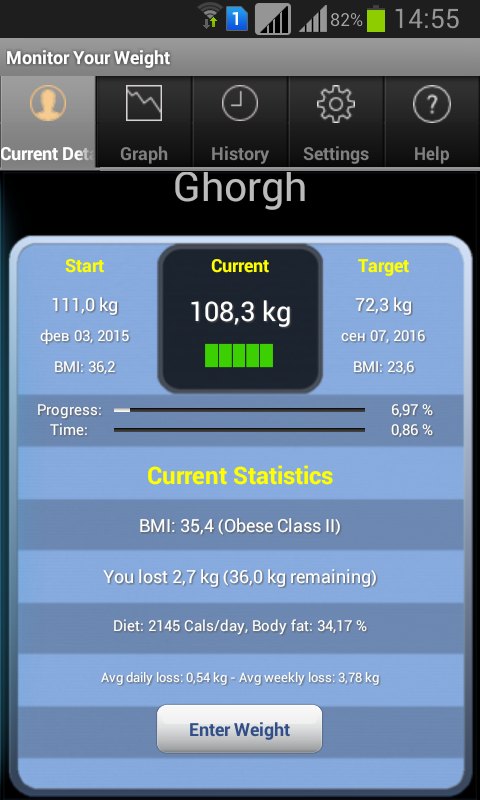Screen dimensions: 480x800
Task: Open the Help tab
Action: (432, 122)
